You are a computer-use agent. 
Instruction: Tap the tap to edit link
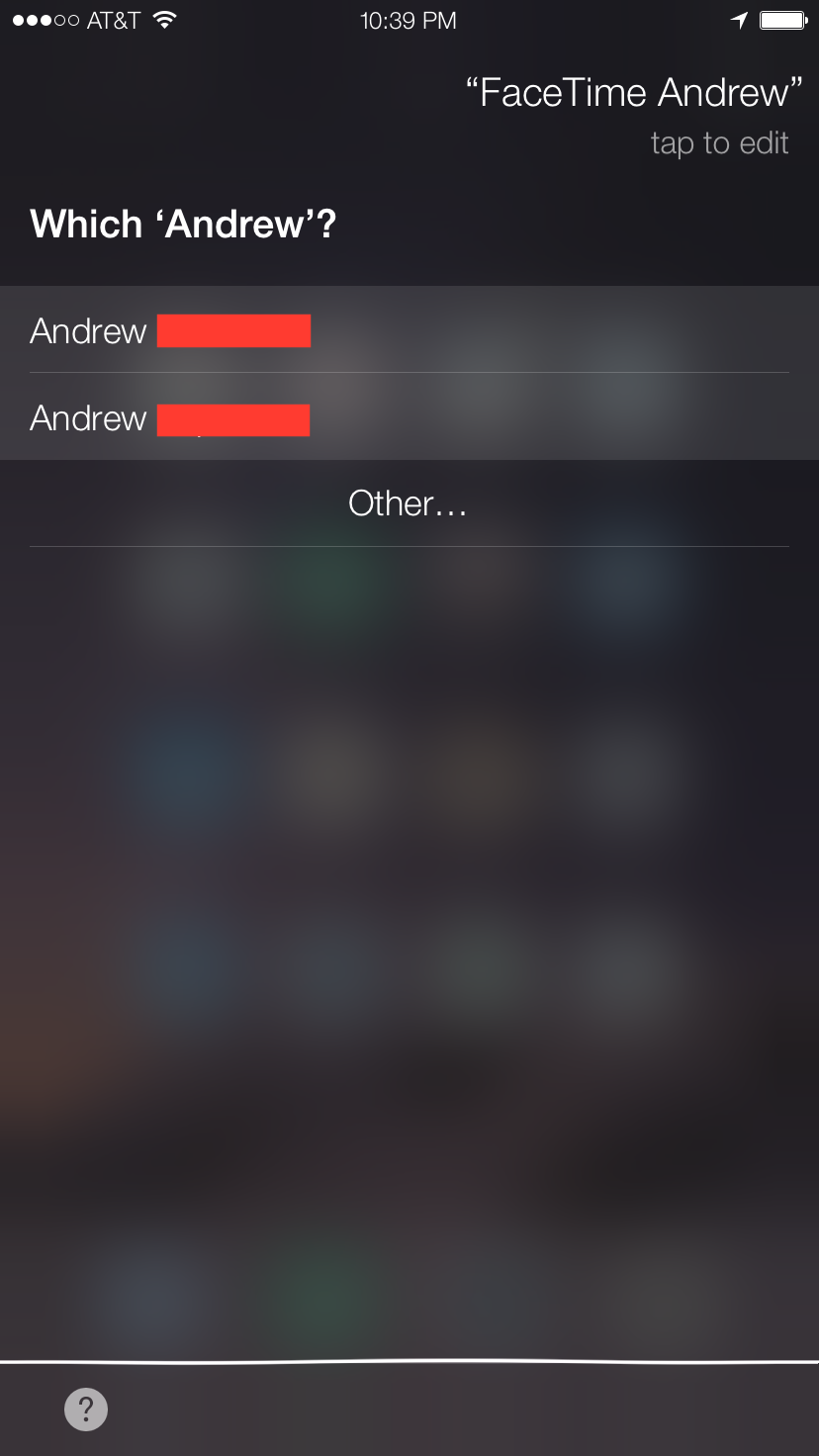[719, 142]
